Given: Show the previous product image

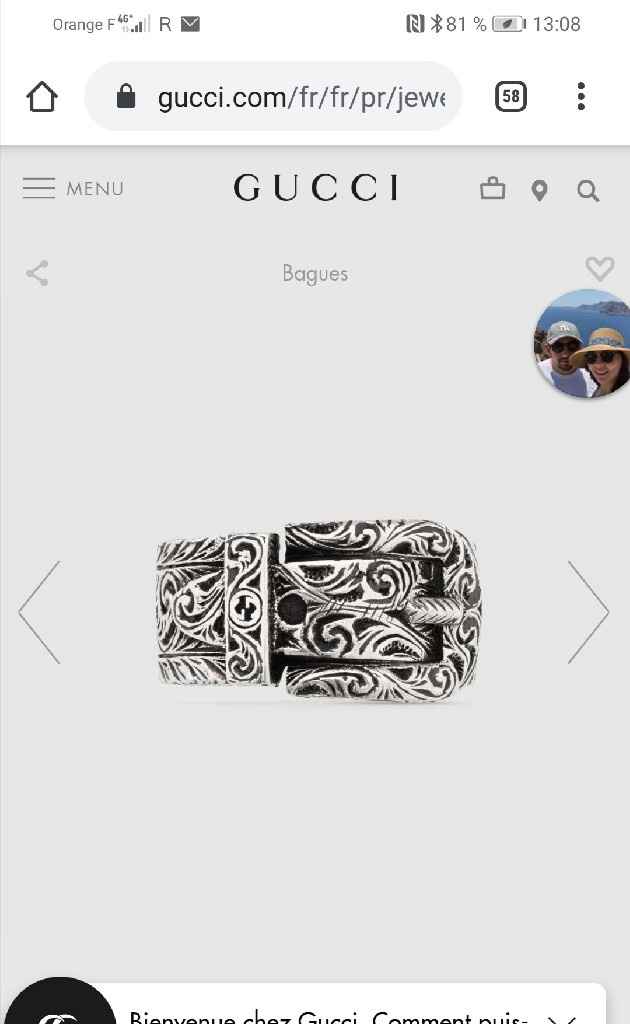Looking at the screenshot, I should coord(40,612).
